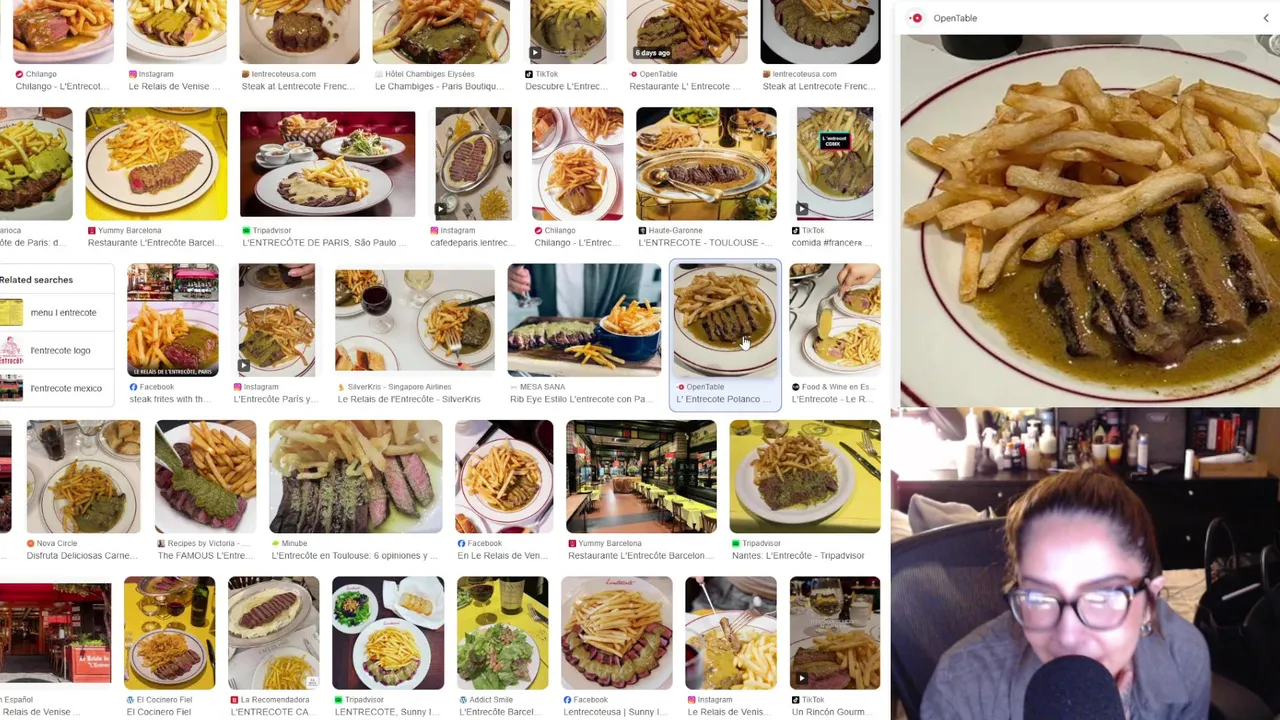Open the Haute-Garonne L'Entrecote Toulouse result

coord(706,164)
